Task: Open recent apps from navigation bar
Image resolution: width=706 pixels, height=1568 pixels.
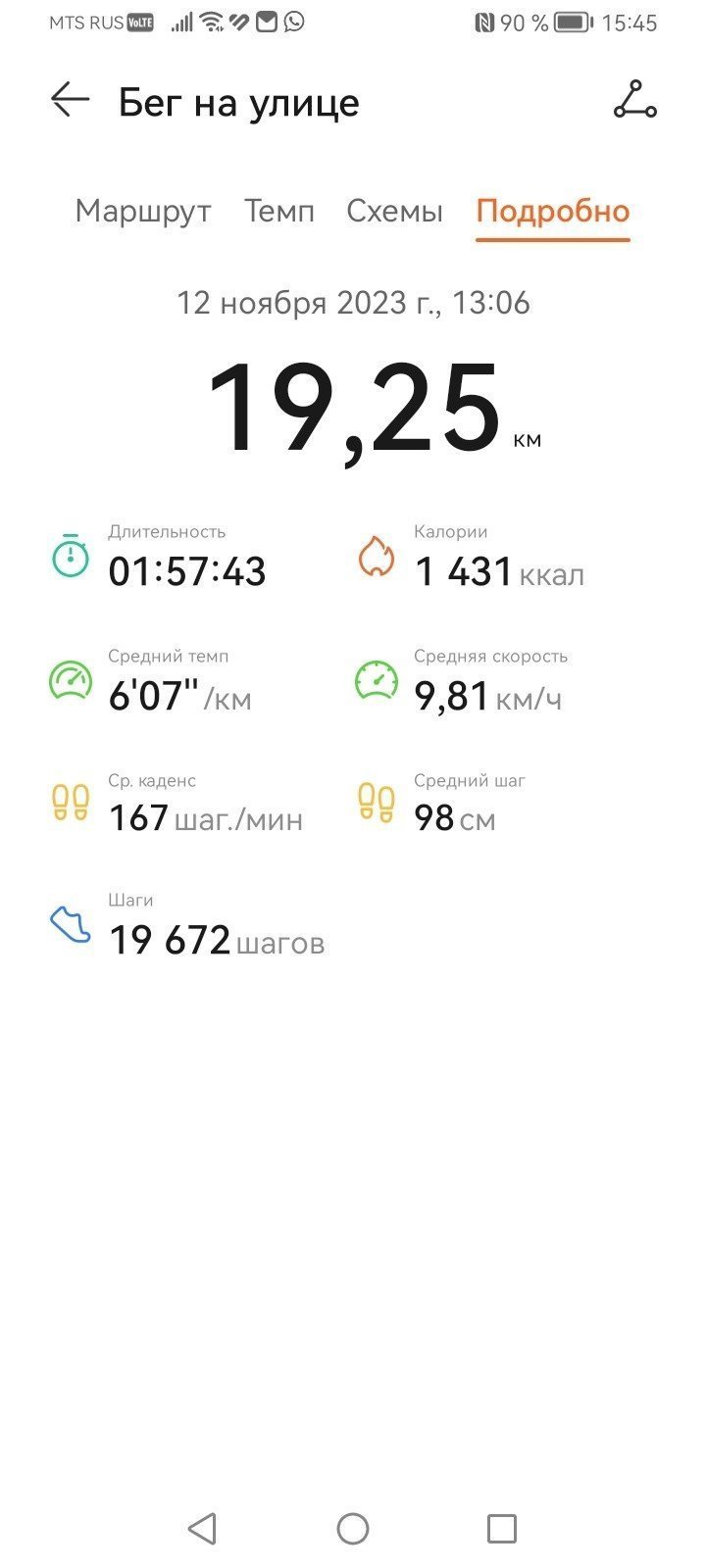Action: coord(502,1528)
